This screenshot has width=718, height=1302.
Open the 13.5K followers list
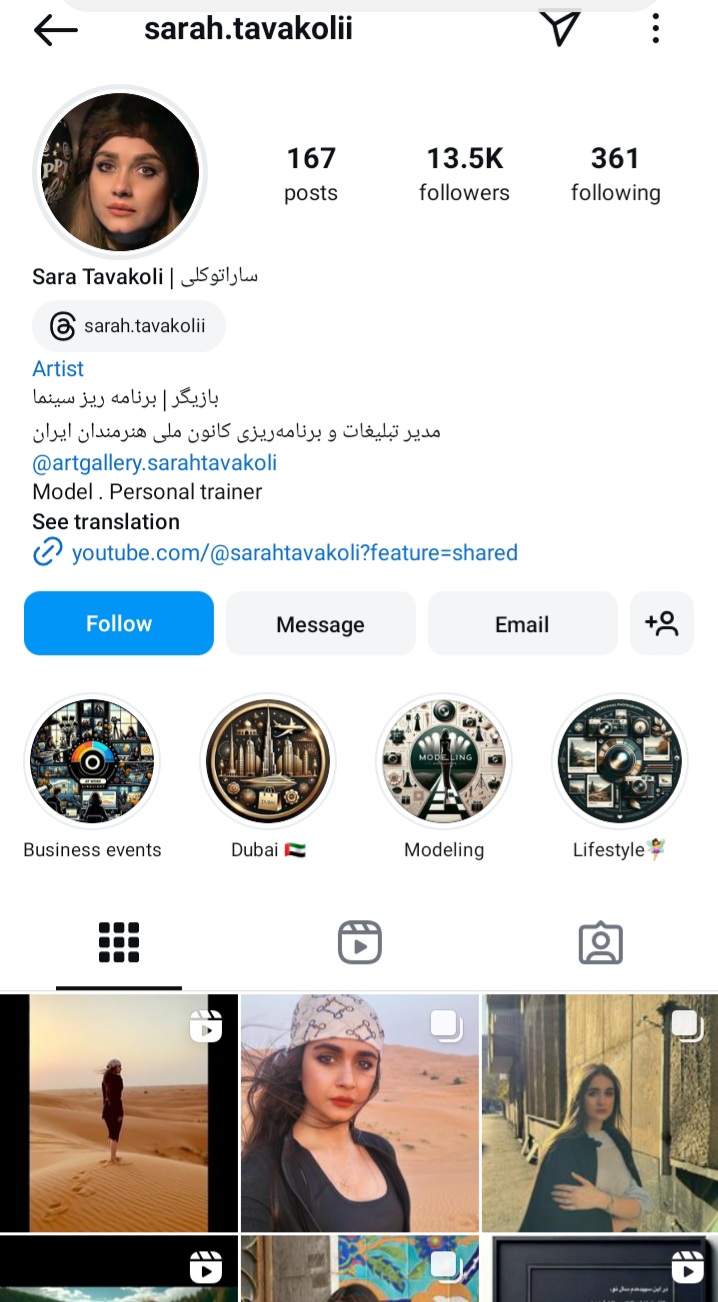[x=464, y=173]
